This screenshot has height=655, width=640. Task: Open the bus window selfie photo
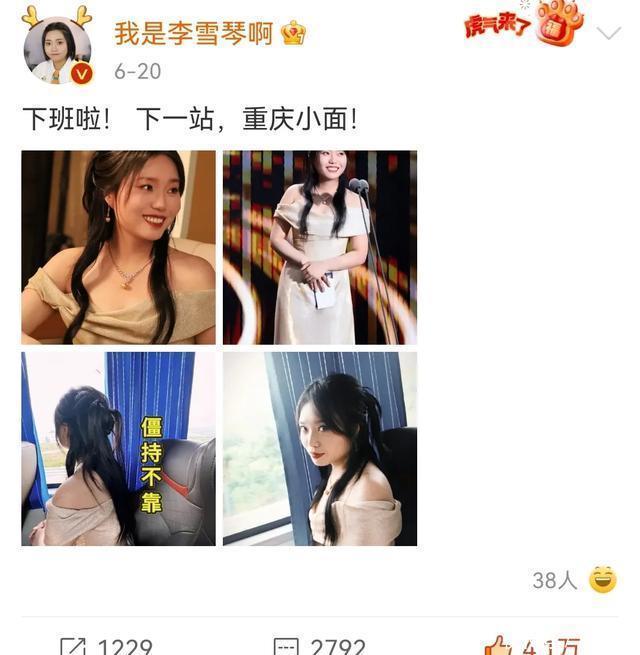[x=319, y=448]
